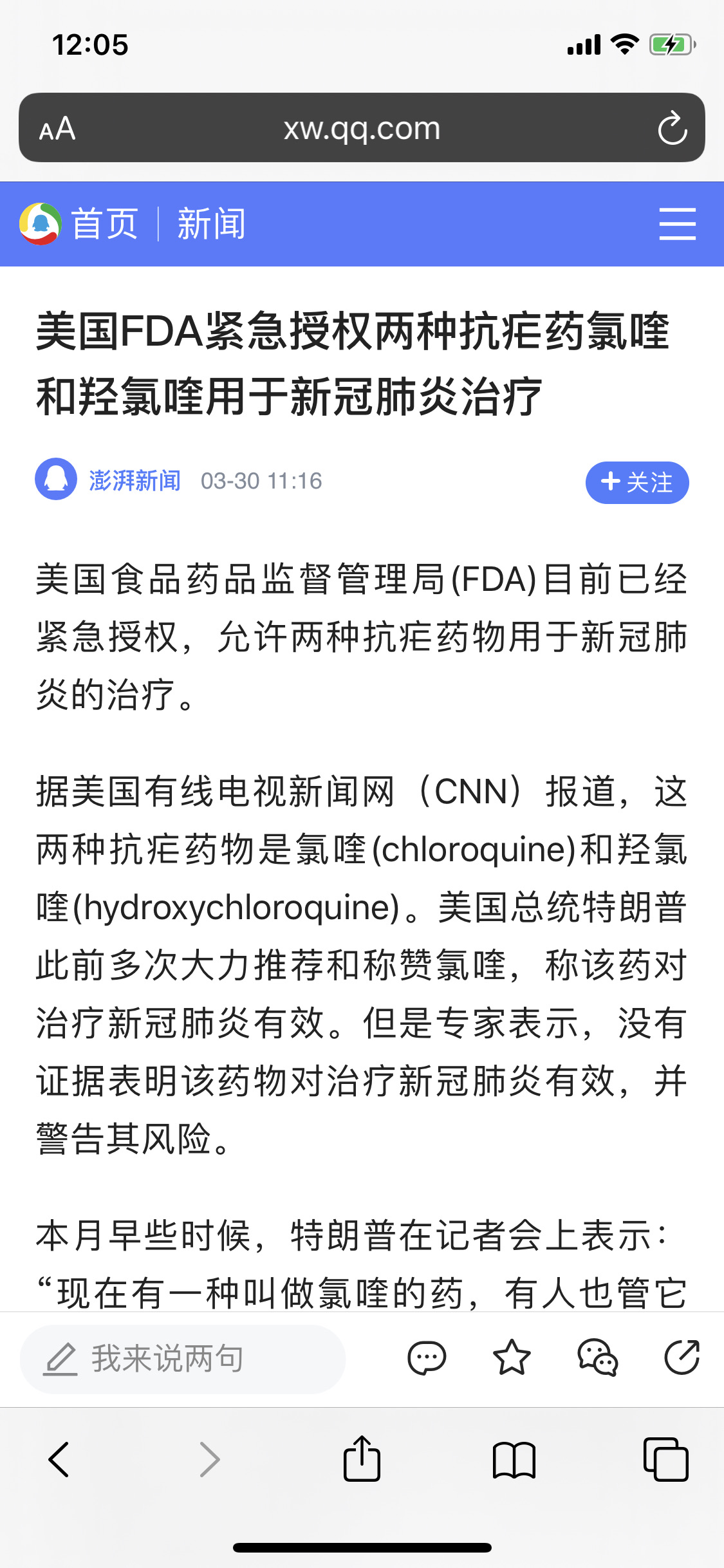Go back to the previous page in Safari
The height and width of the screenshot is (1568, 724).
(x=59, y=1459)
